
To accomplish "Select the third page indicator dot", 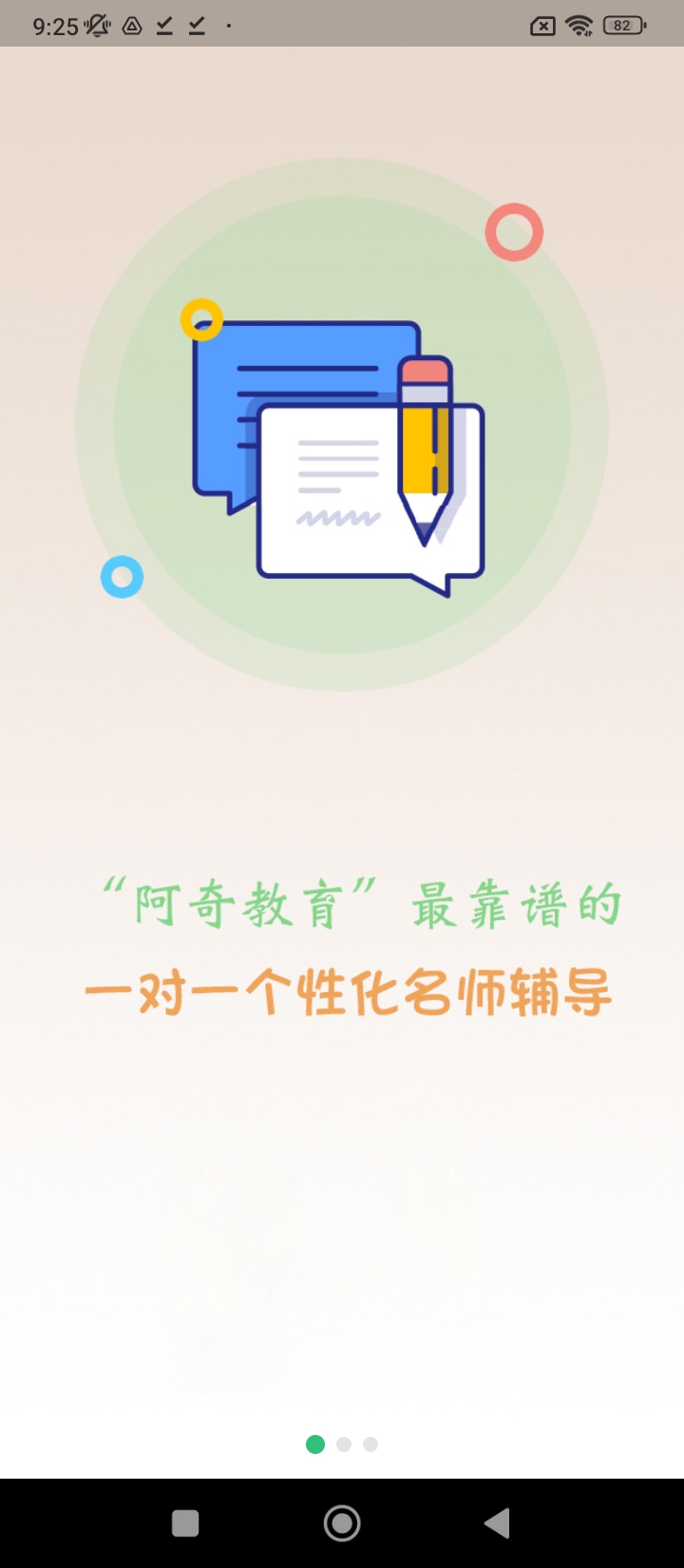I will 370,1444.
